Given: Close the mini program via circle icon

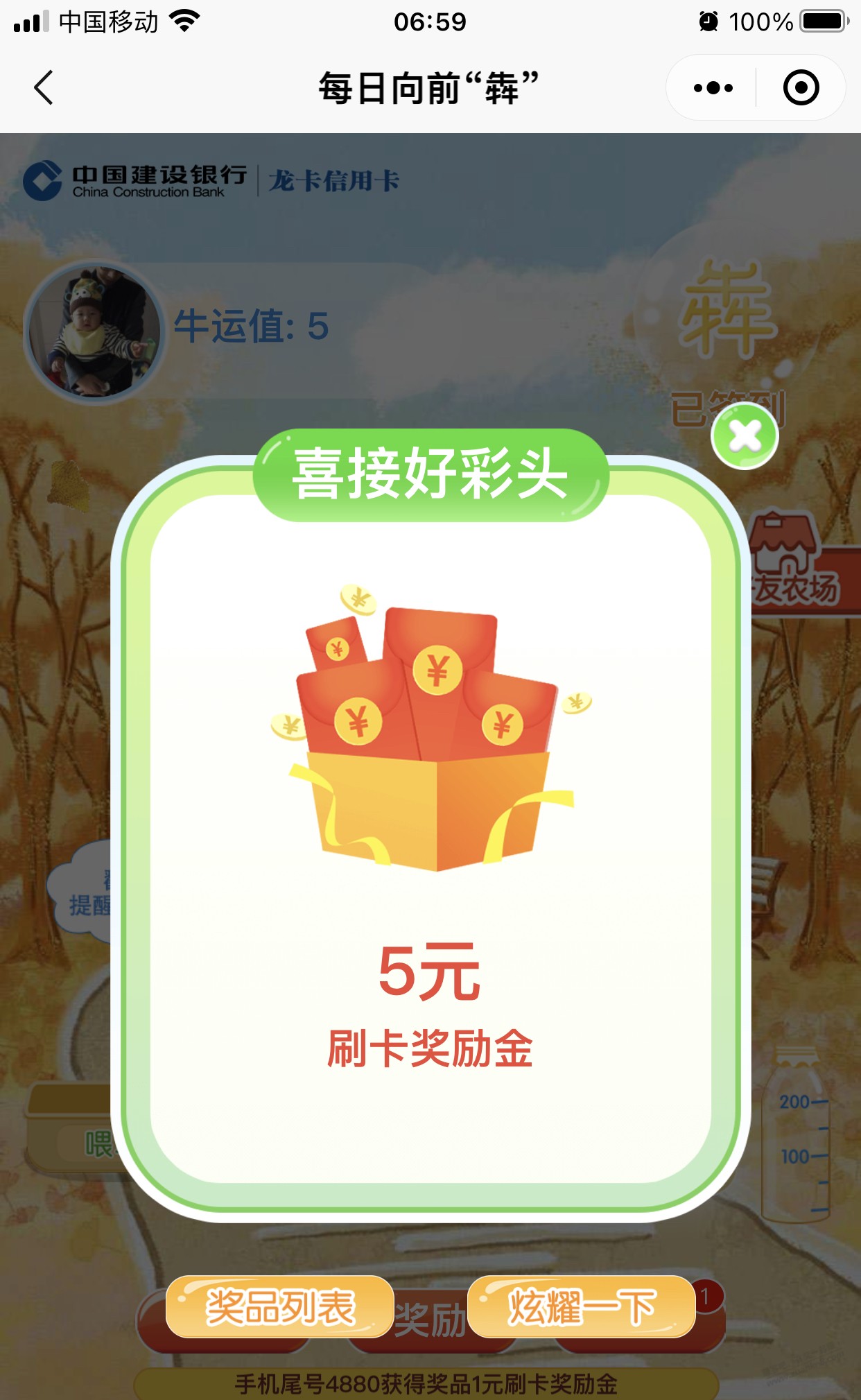Looking at the screenshot, I should click(x=801, y=88).
